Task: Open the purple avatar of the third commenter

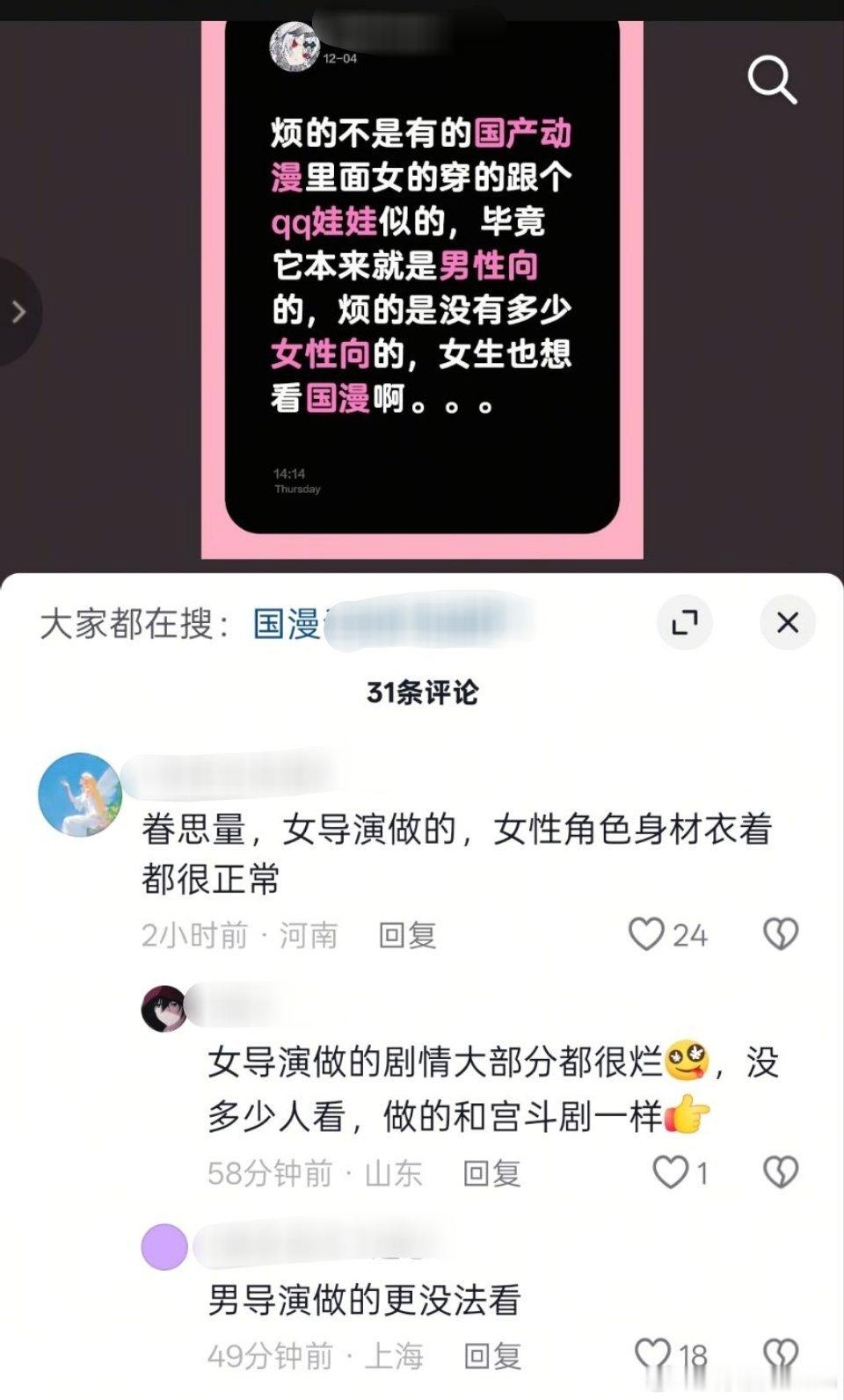Action: pos(163,1244)
